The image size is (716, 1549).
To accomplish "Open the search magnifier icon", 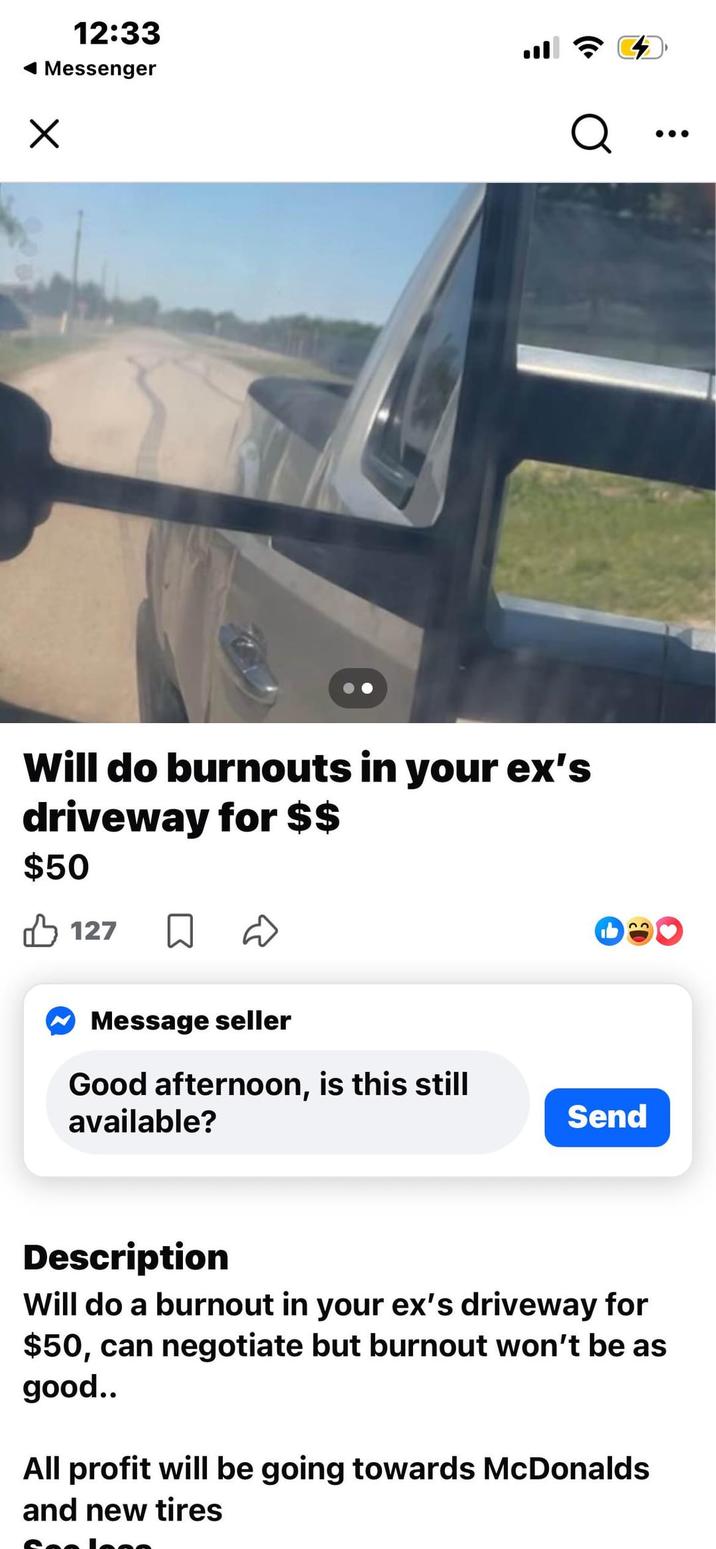I will click(591, 133).
